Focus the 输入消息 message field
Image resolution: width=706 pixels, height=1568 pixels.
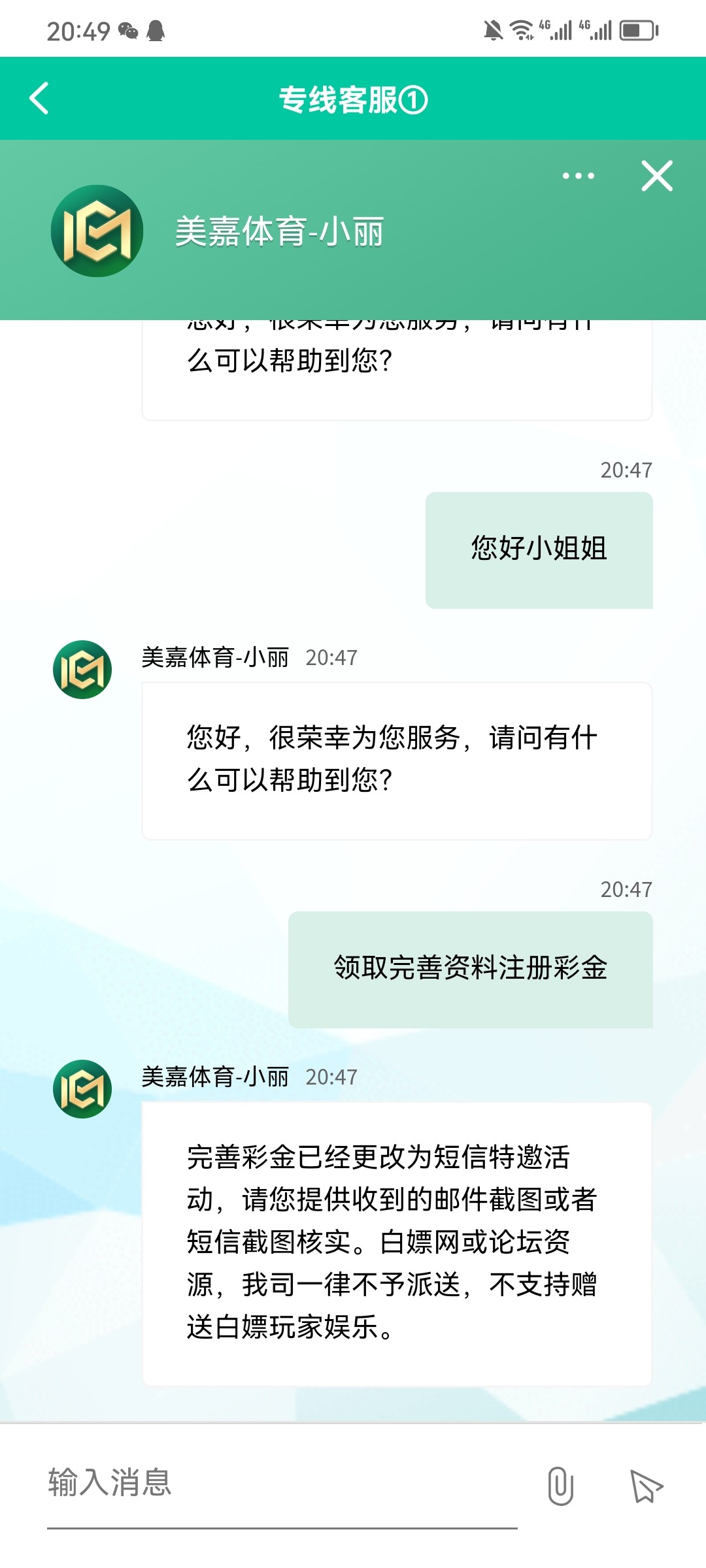pos(281,1482)
